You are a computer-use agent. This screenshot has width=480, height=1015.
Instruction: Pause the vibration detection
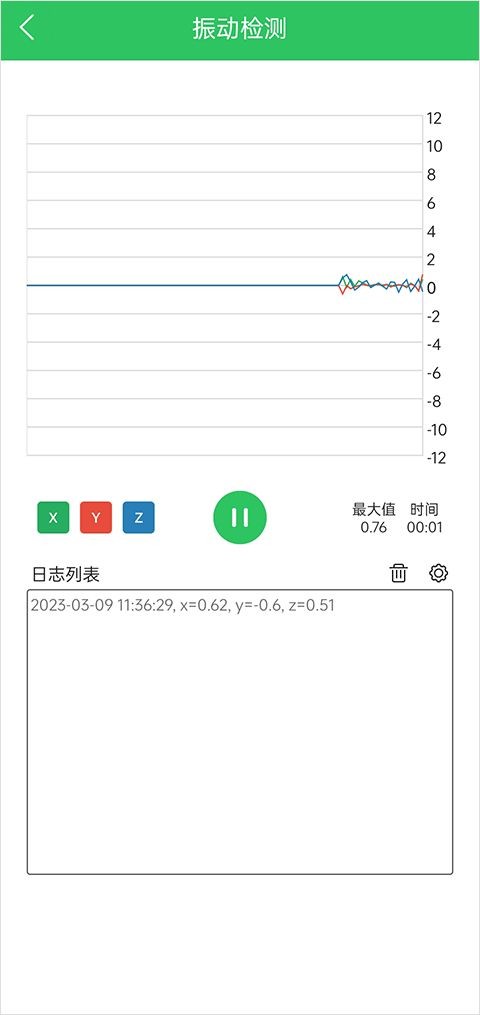pos(240,517)
